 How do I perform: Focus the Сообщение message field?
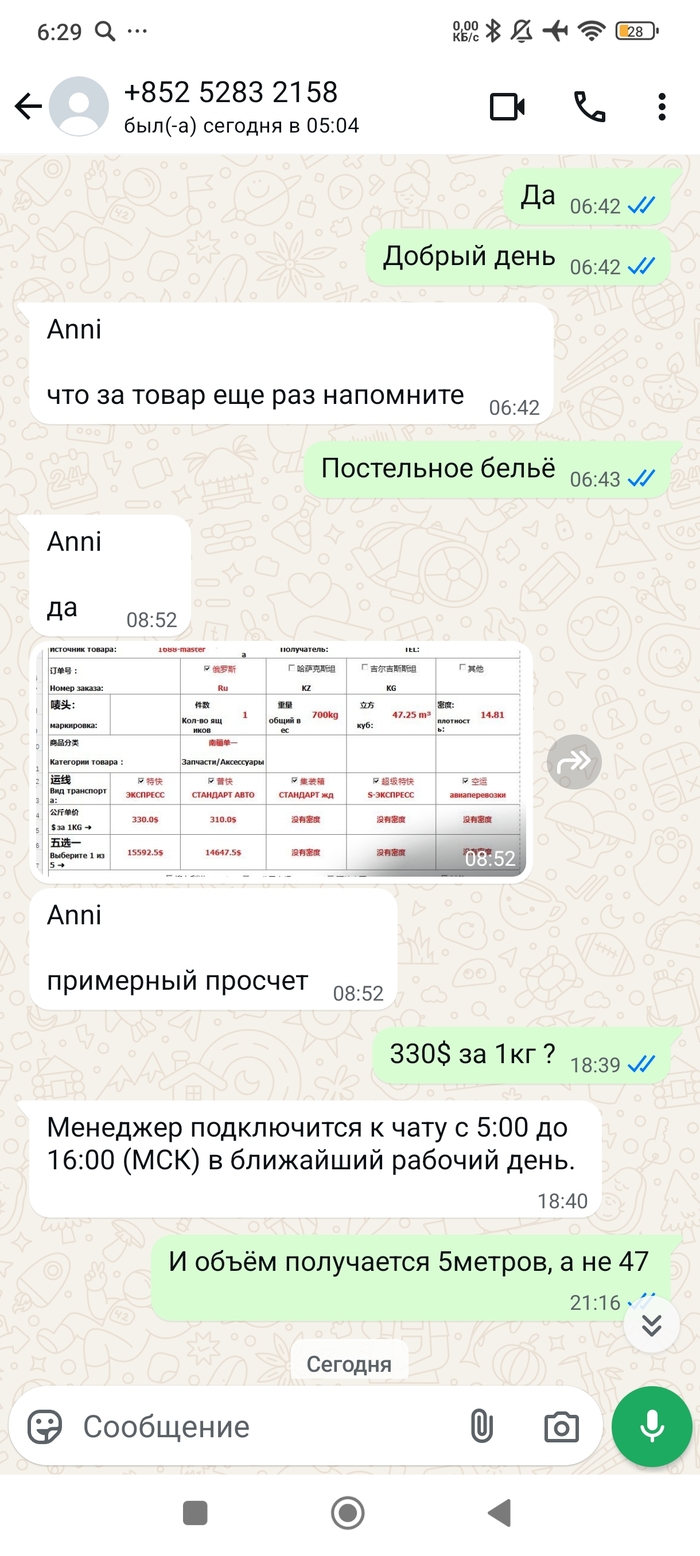260,1426
